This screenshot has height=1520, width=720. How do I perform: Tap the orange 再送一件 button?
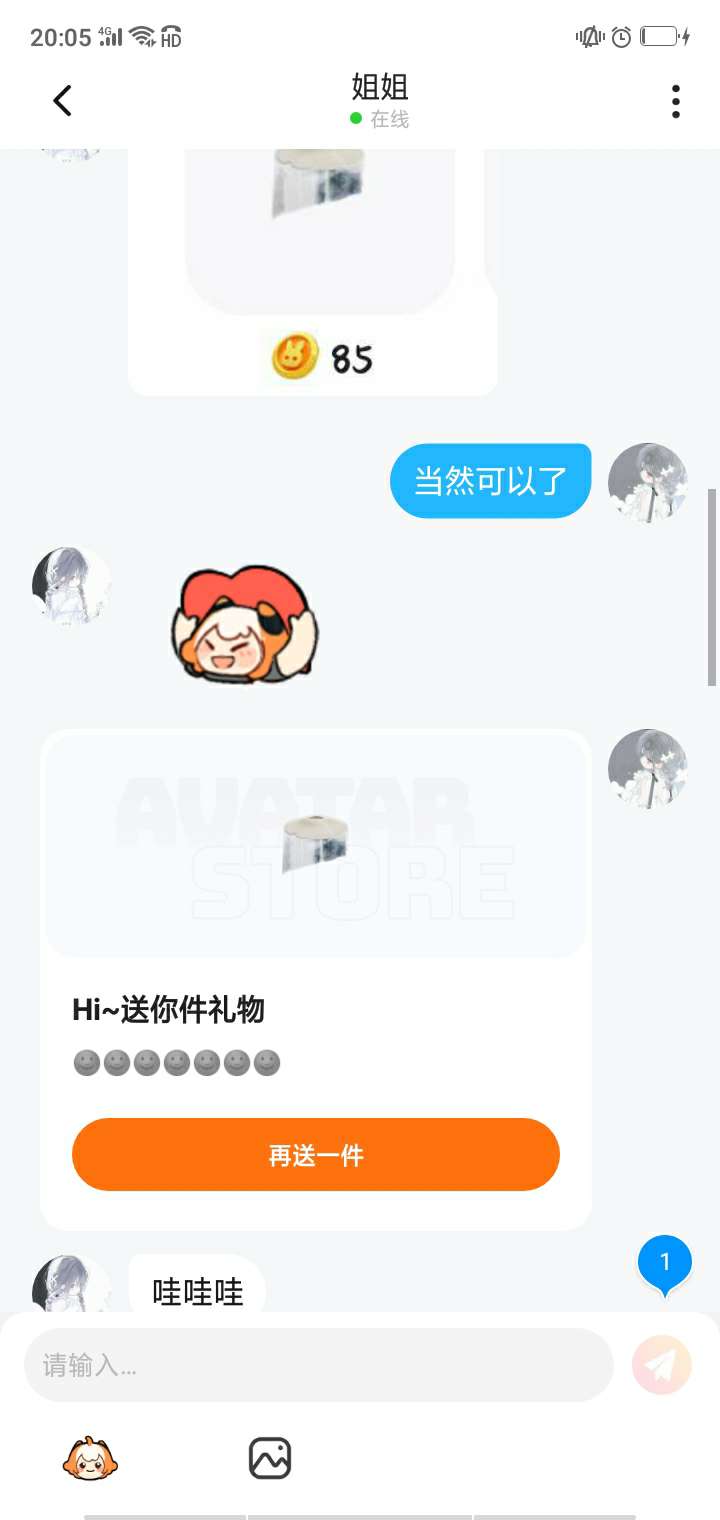(316, 1155)
